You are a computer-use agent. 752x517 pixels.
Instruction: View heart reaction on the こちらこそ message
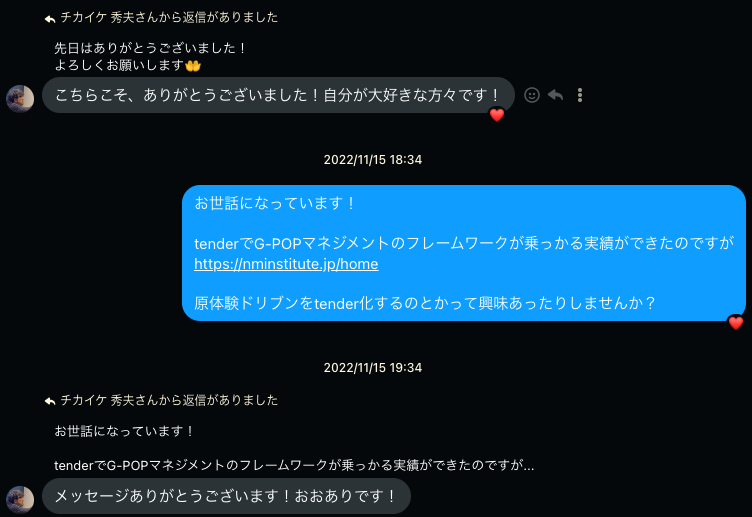pyautogui.click(x=497, y=116)
